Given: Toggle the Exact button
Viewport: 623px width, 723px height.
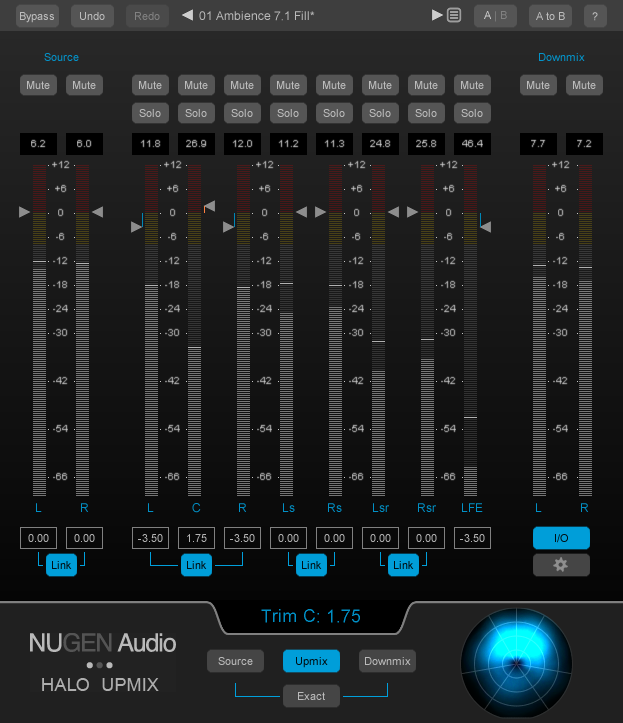Looking at the screenshot, I should coord(311,695).
